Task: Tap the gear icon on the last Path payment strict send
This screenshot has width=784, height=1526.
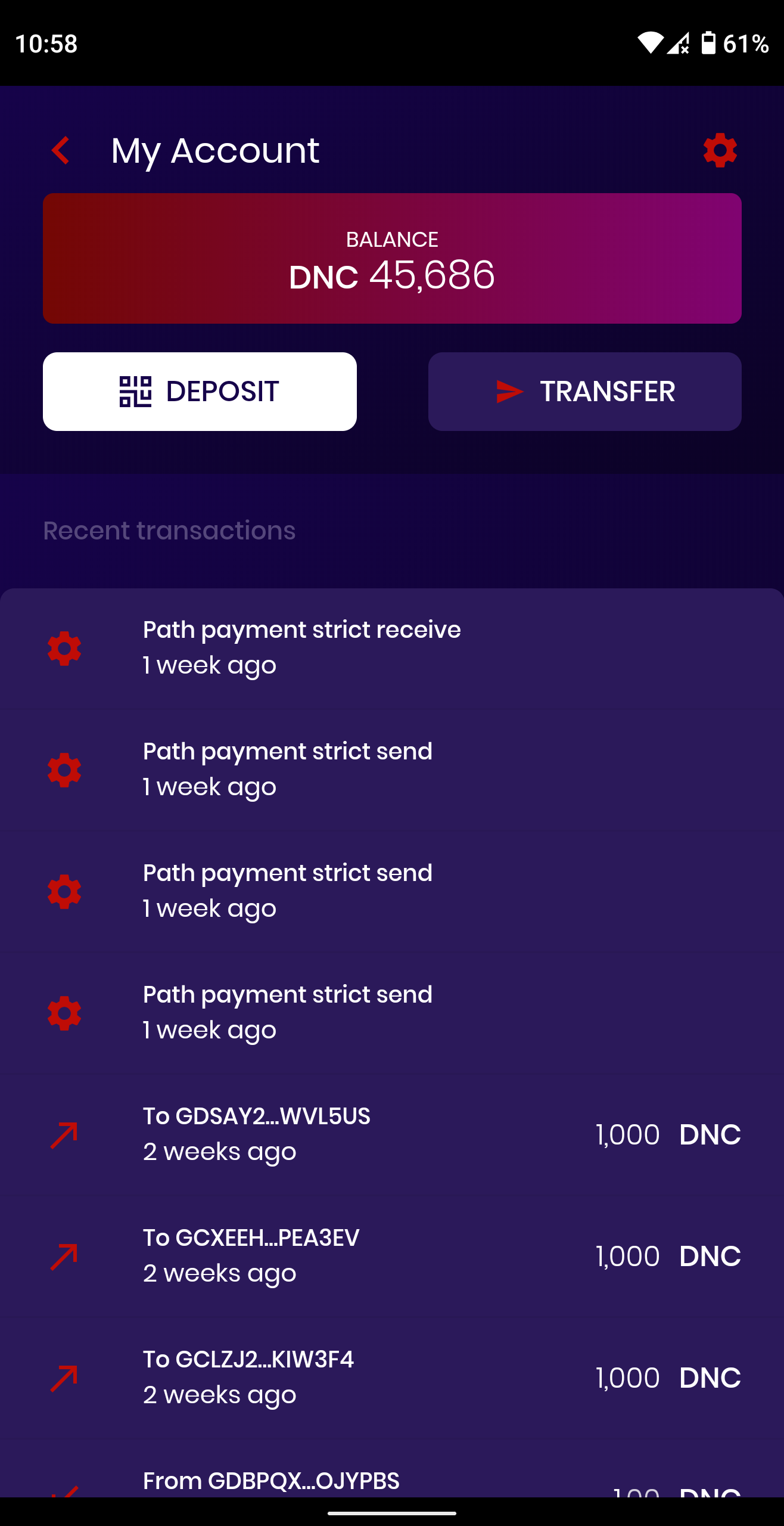Action: pos(63,1012)
